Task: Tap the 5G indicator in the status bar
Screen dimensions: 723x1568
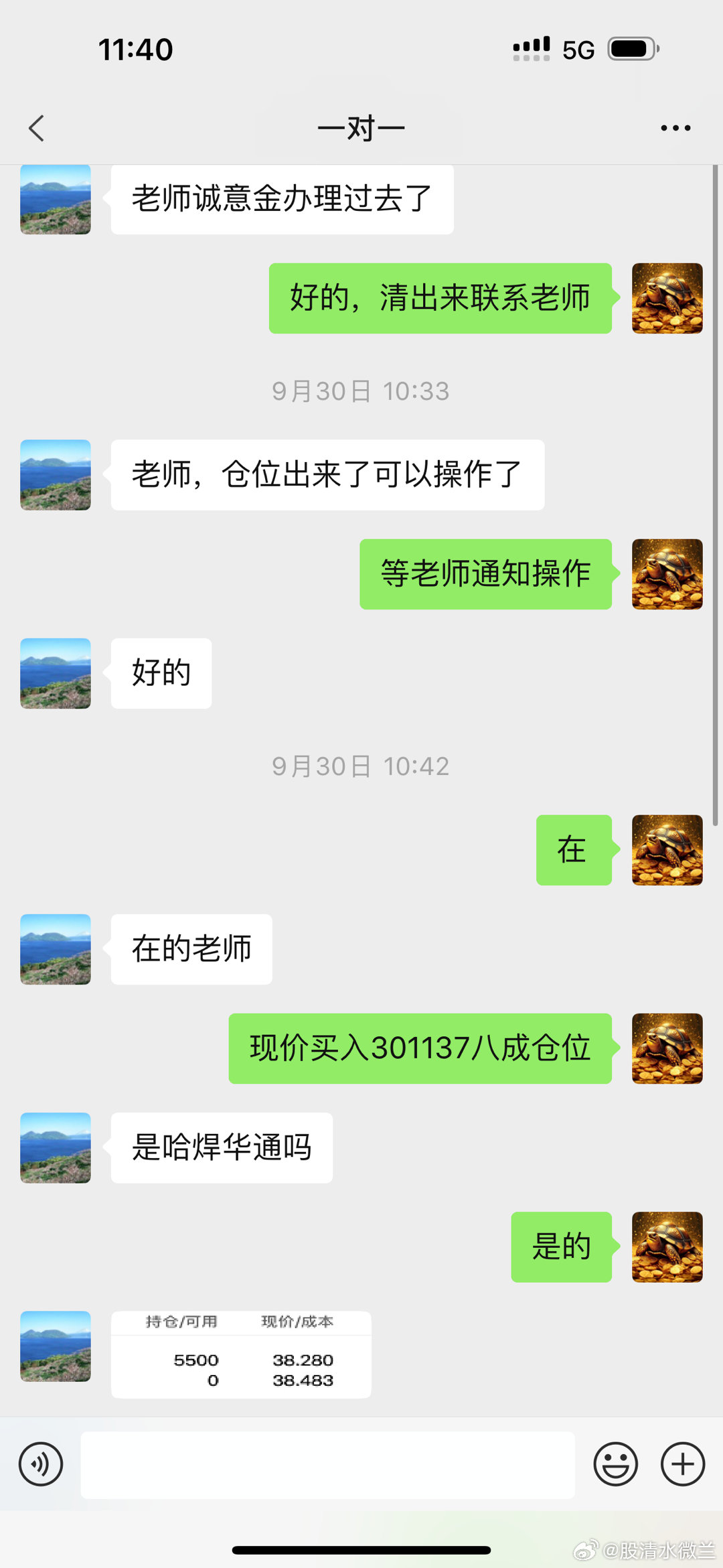Action: click(x=577, y=48)
